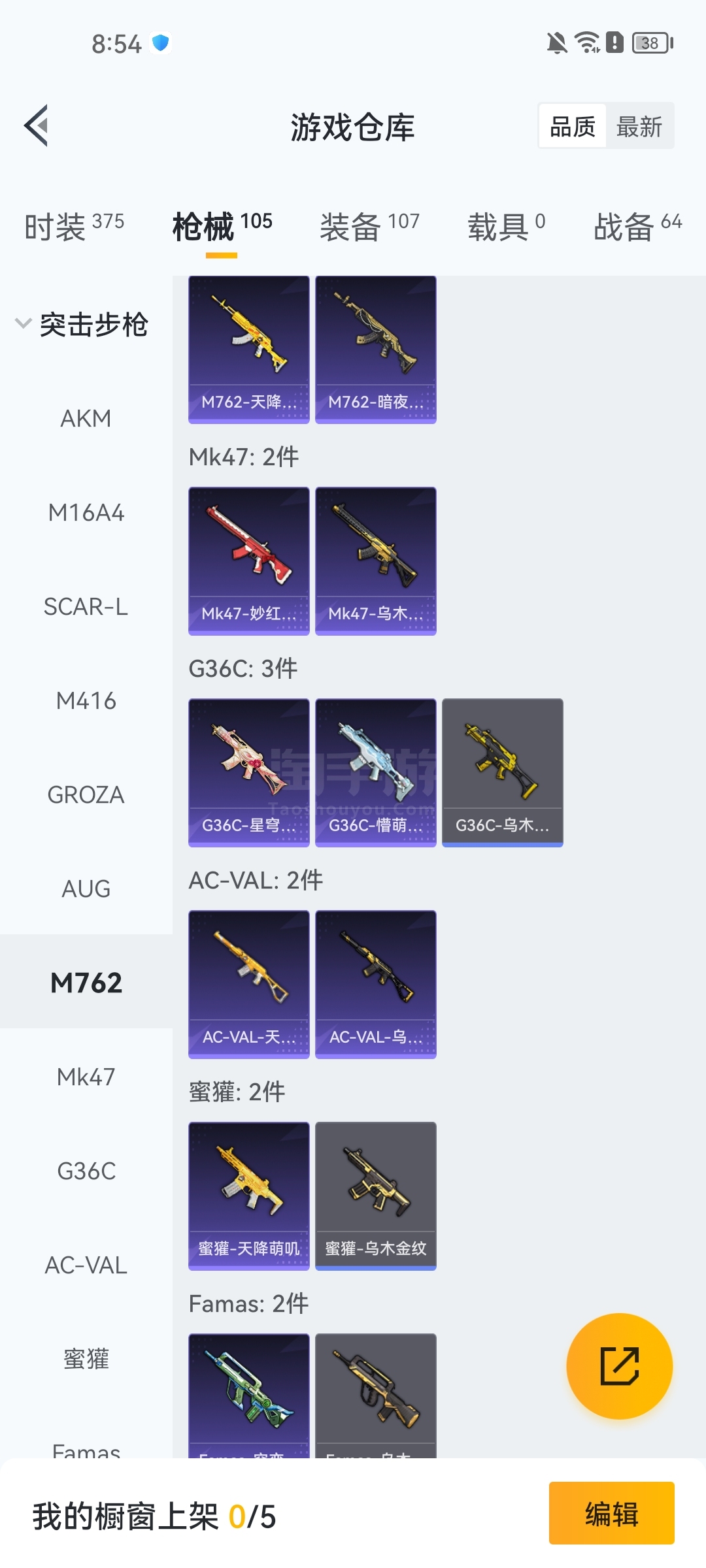Open the G36C-乌木 skin tile
The height and width of the screenshot is (1568, 706).
pos(503,773)
